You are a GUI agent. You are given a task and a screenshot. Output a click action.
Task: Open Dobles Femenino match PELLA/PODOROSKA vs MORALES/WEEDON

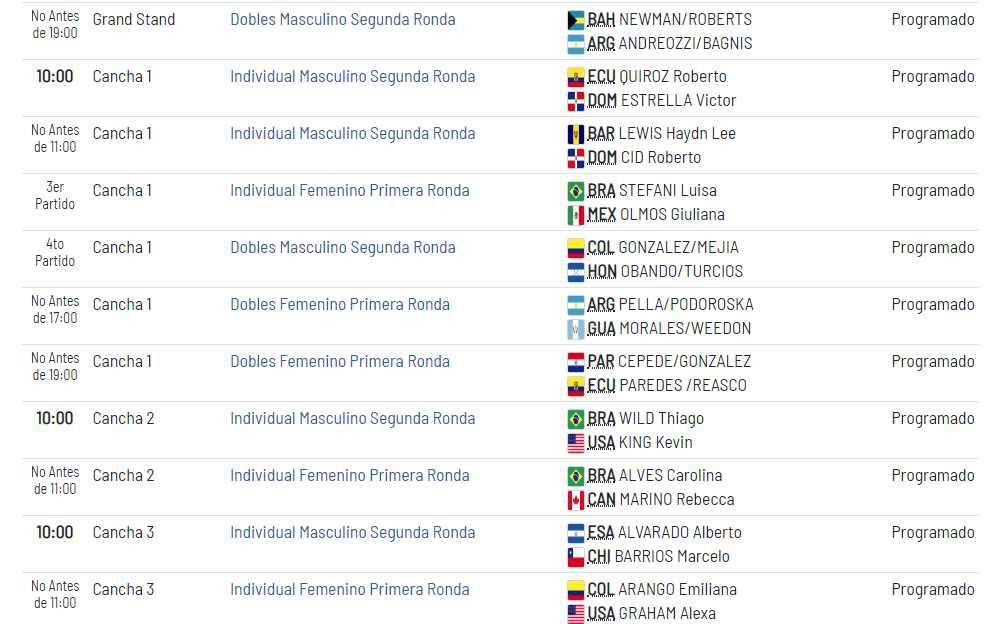pyautogui.click(x=339, y=305)
